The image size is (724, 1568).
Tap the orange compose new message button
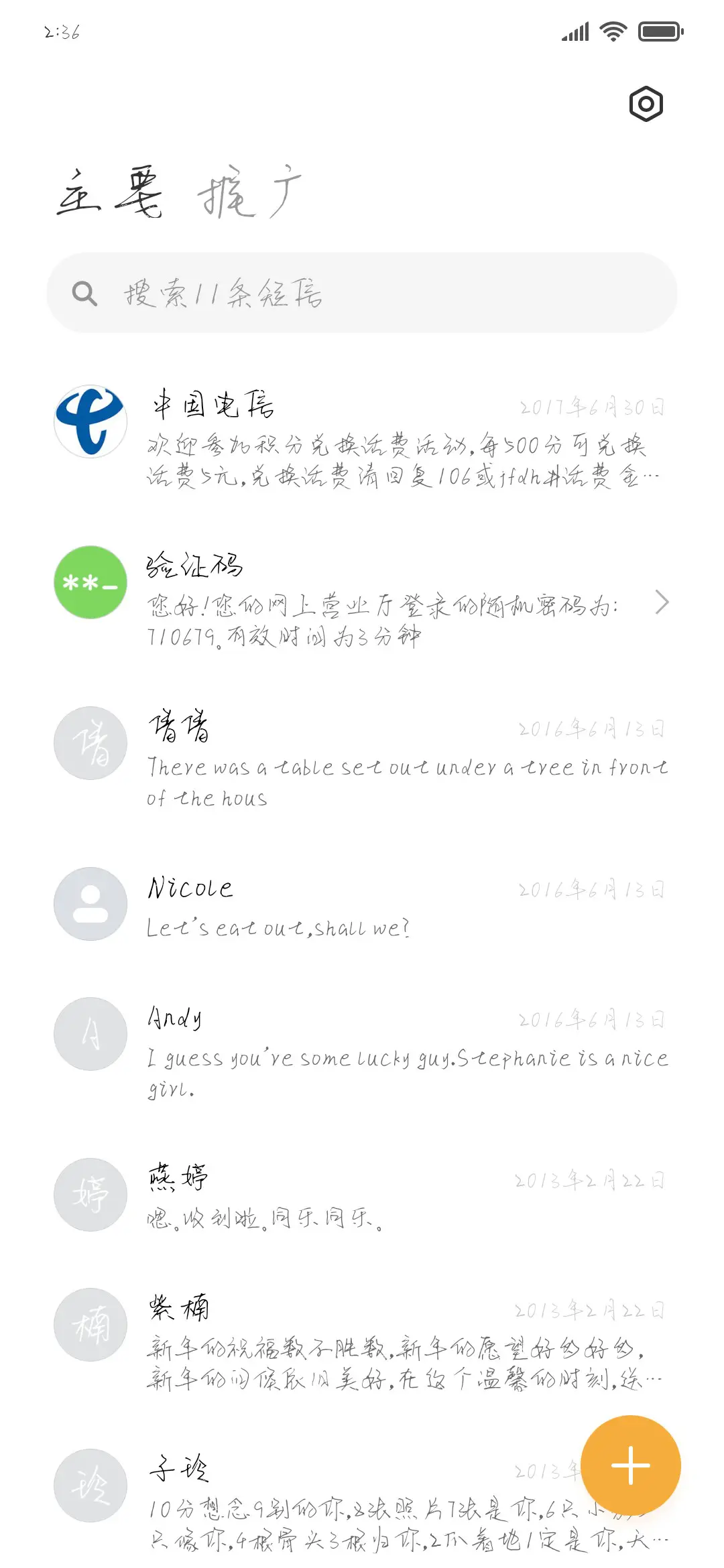click(631, 1464)
